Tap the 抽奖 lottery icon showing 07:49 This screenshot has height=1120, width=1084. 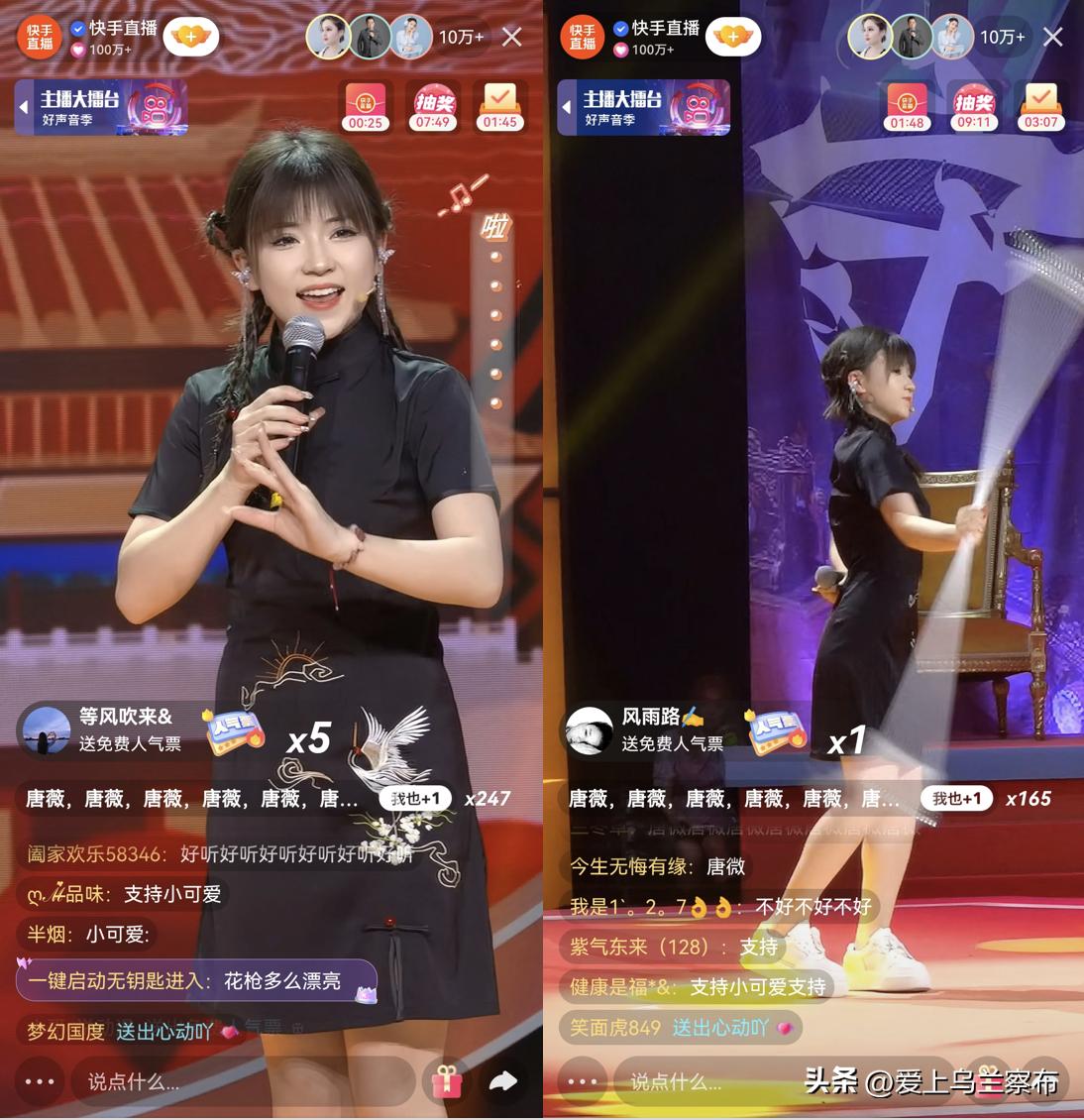click(433, 106)
